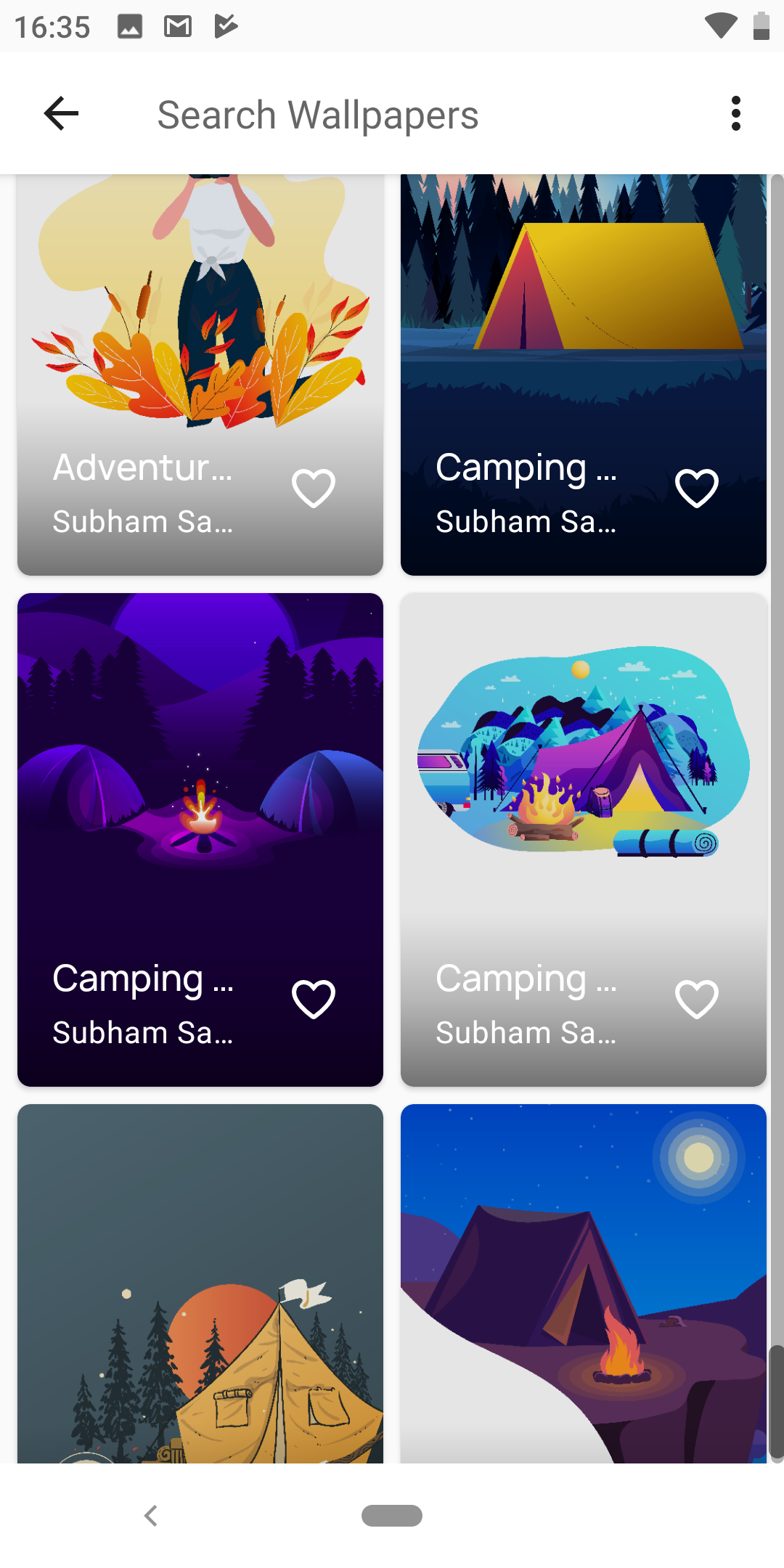Favorite the purple night Camping wallpaper

coord(313,999)
